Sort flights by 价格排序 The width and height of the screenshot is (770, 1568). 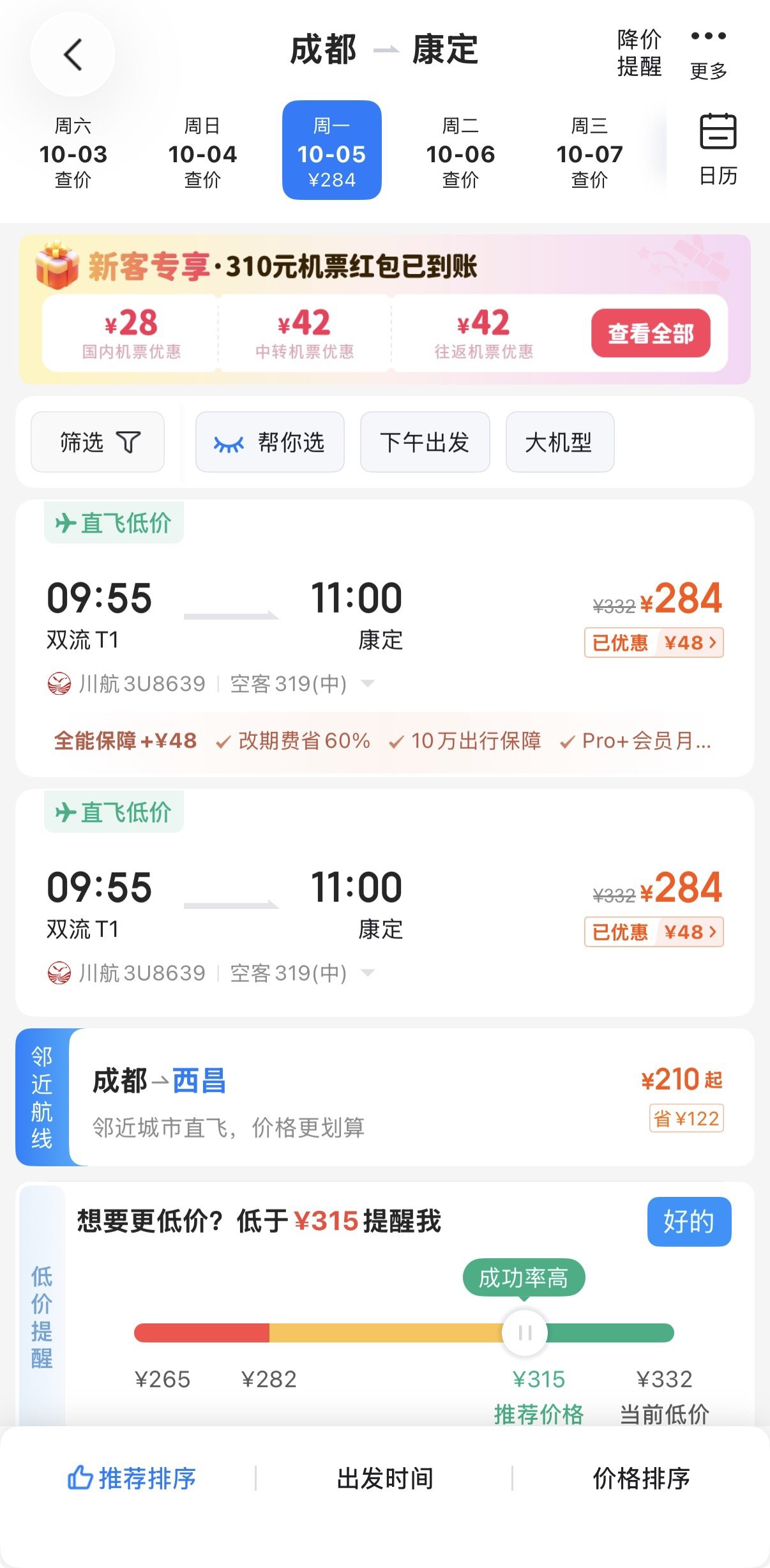coord(642,1478)
